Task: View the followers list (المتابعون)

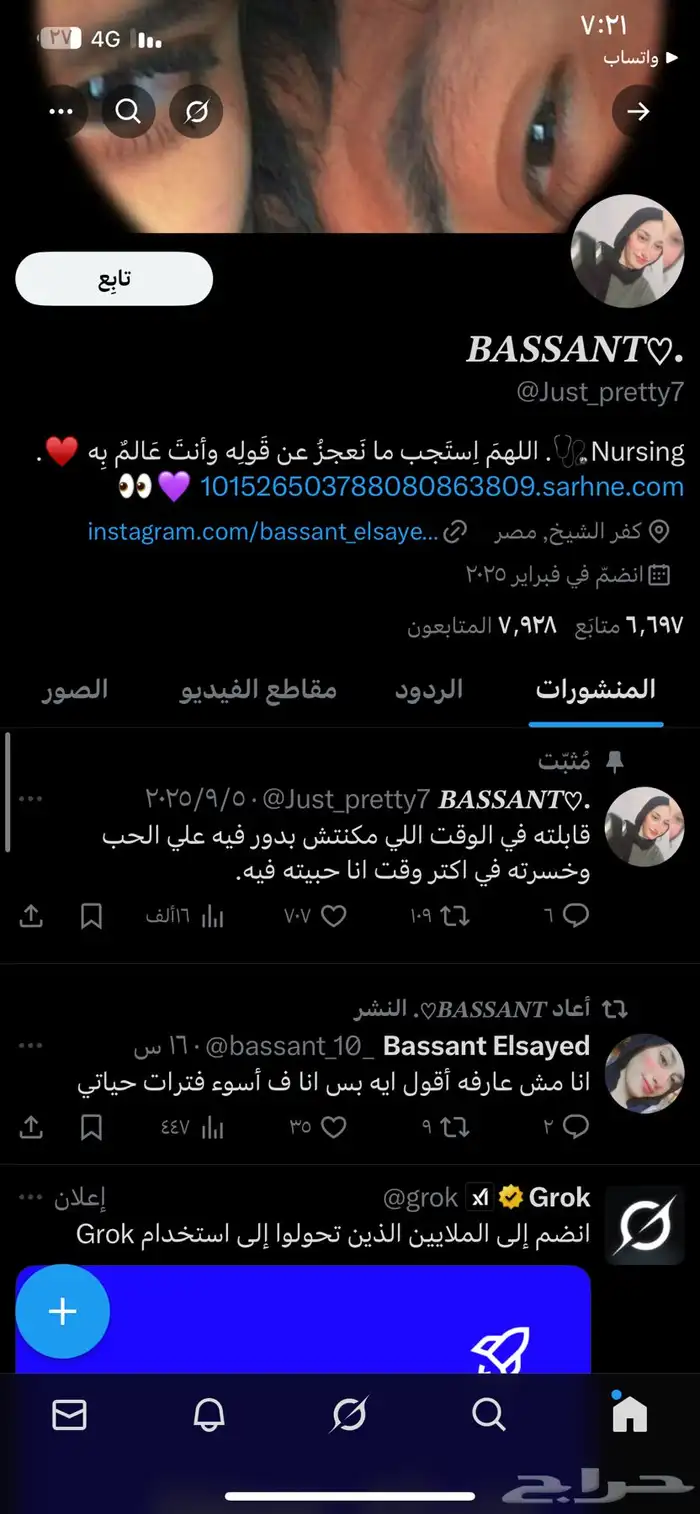Action: pos(450,626)
